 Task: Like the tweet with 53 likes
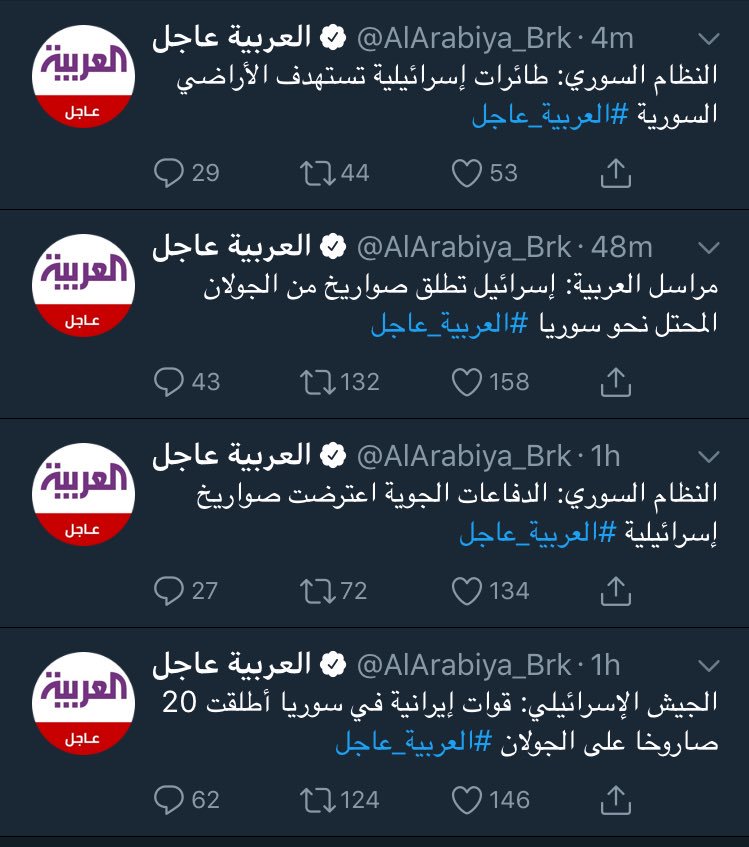[467, 173]
